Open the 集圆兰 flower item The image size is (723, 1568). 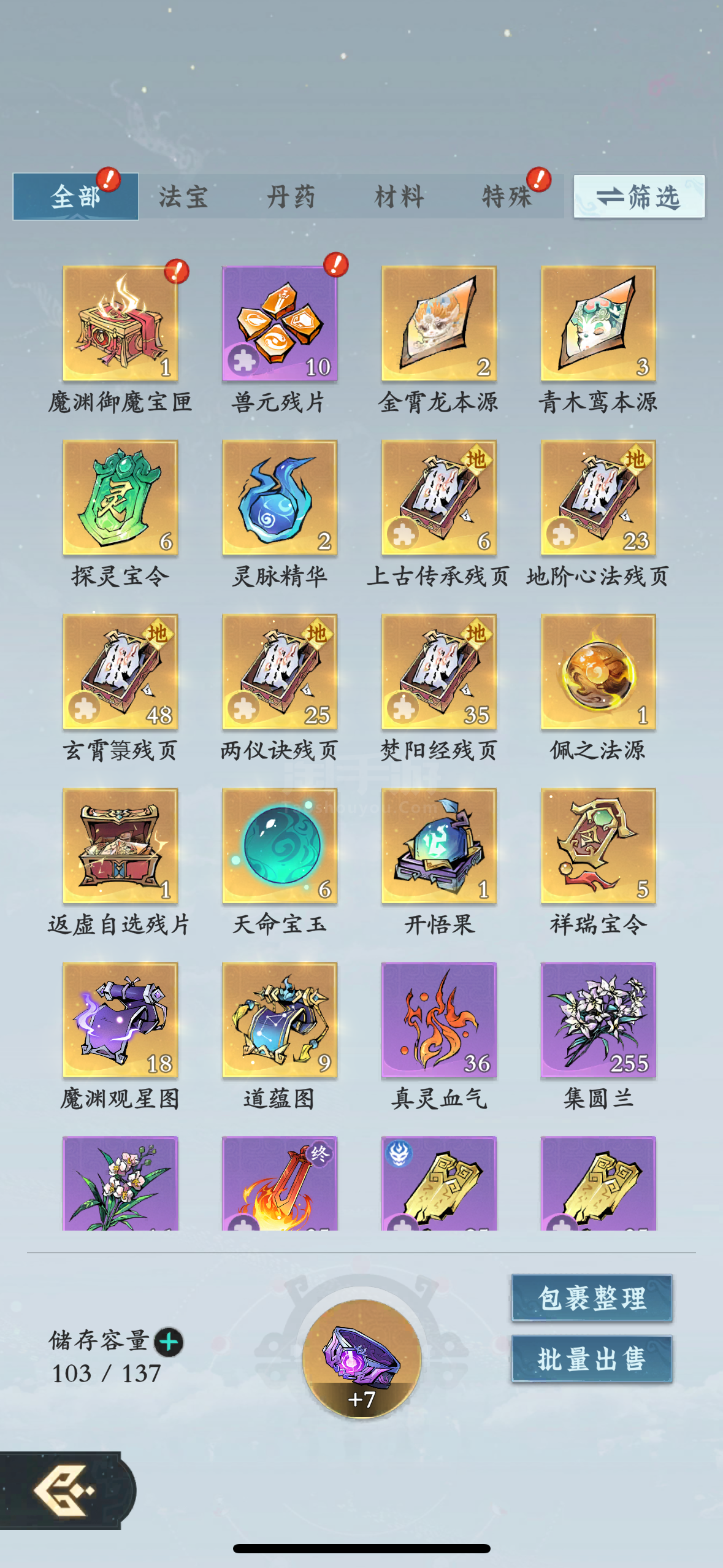598,1020
